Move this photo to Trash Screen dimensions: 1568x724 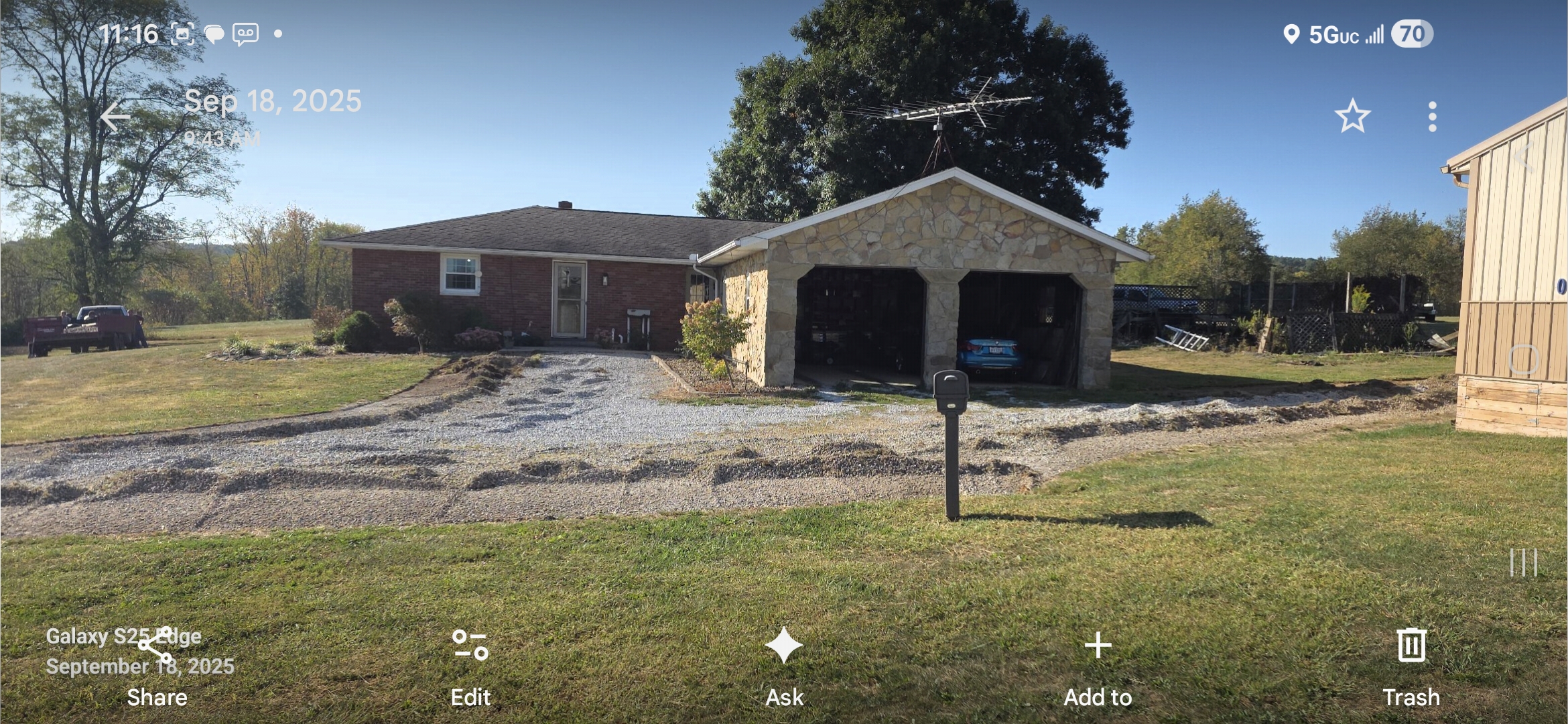coord(1411,665)
